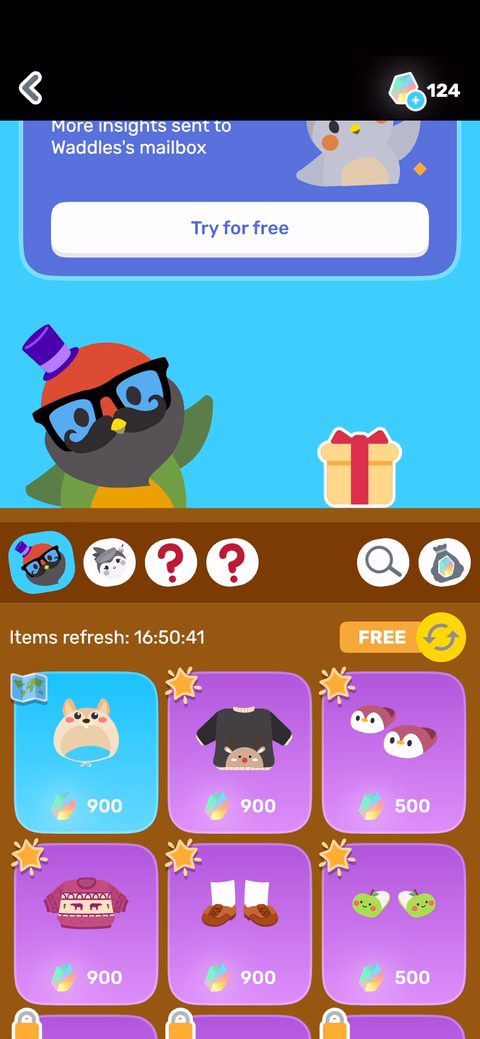The height and width of the screenshot is (1039, 480).
Task: Open the red ribbon gift box
Action: (359, 465)
